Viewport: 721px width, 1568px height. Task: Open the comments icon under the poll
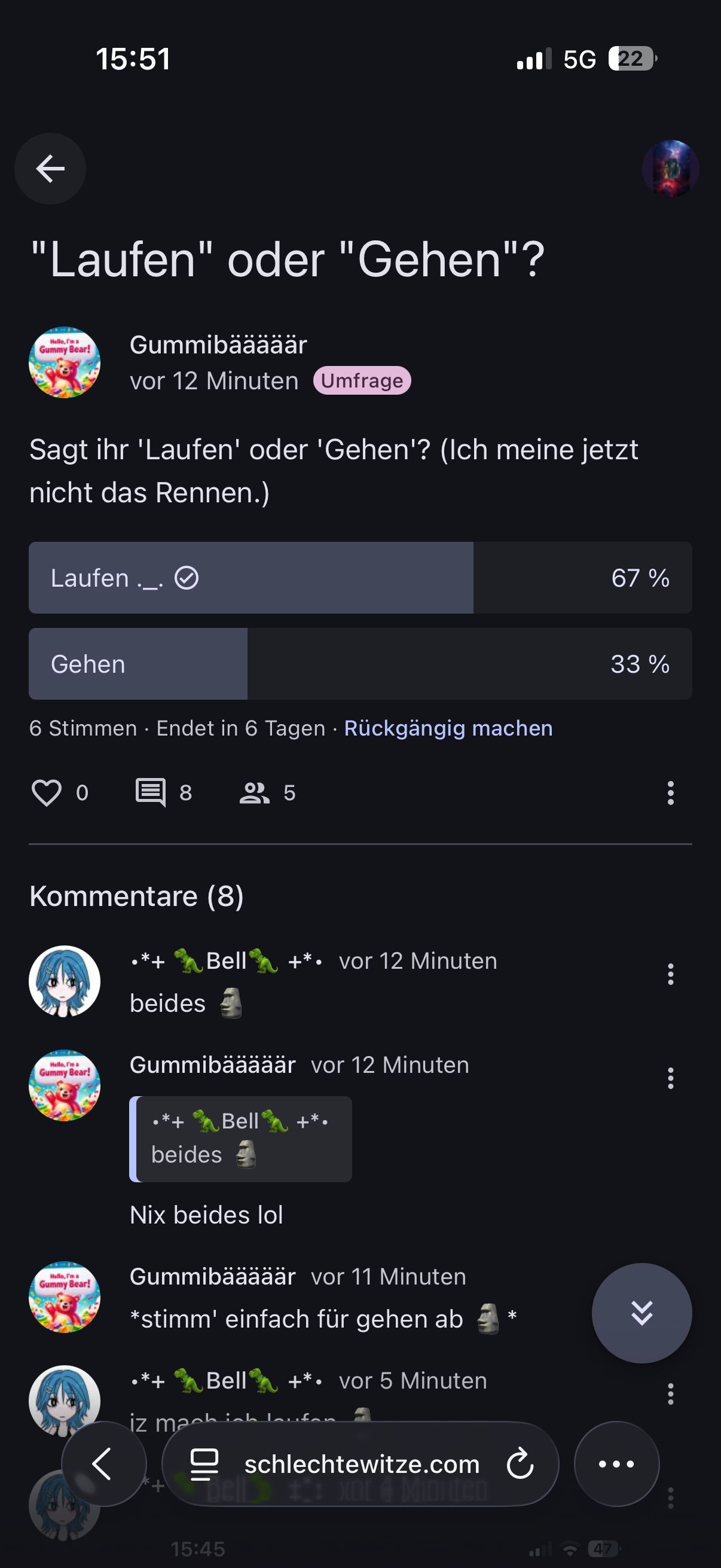coord(150,792)
